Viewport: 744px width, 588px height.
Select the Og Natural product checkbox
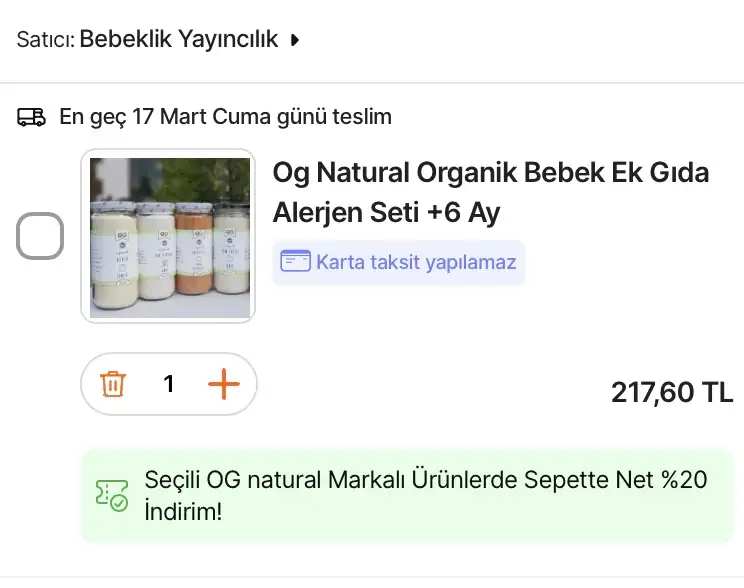[40, 236]
